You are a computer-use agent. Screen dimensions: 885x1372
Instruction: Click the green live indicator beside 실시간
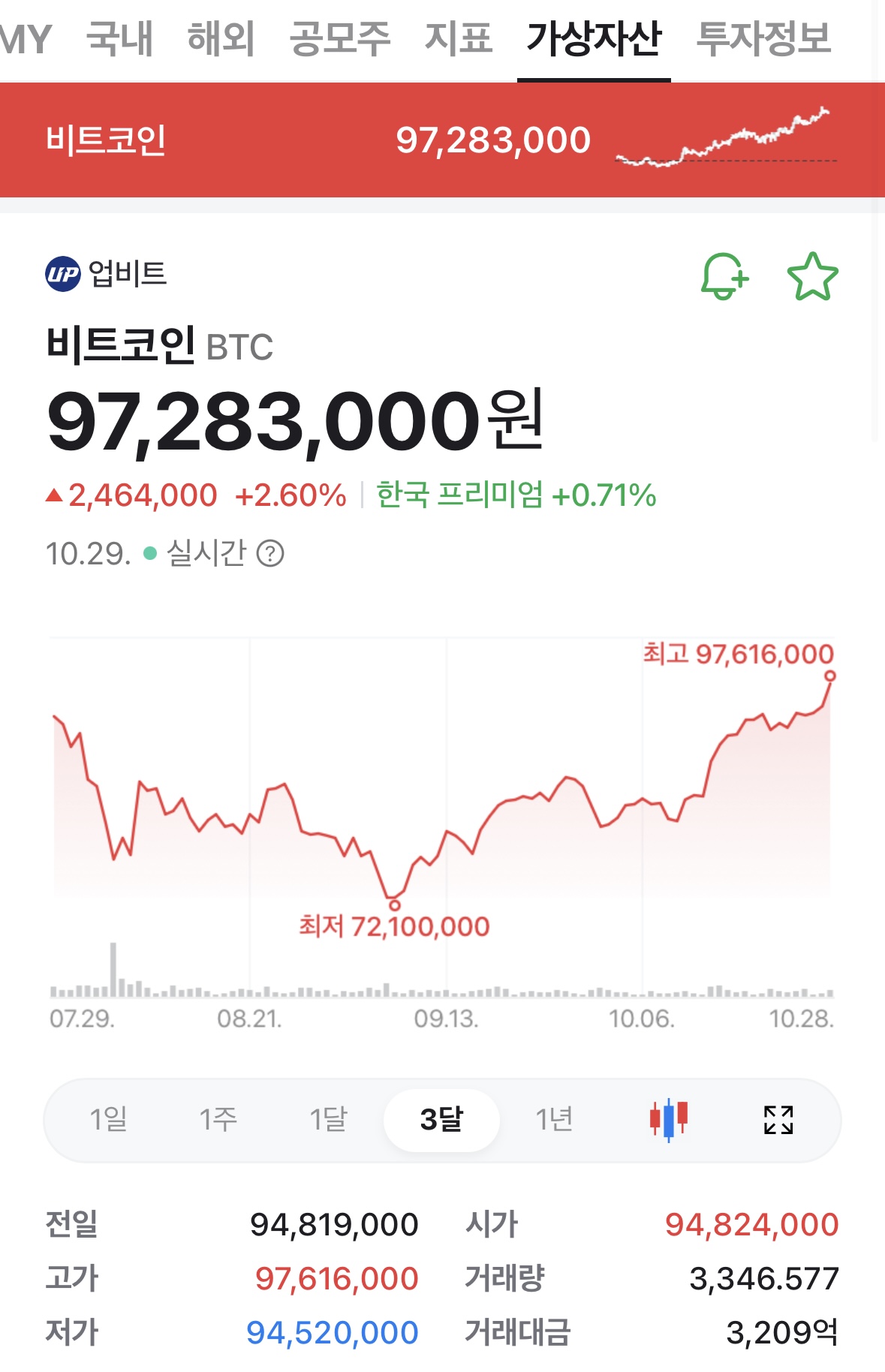pos(149,553)
